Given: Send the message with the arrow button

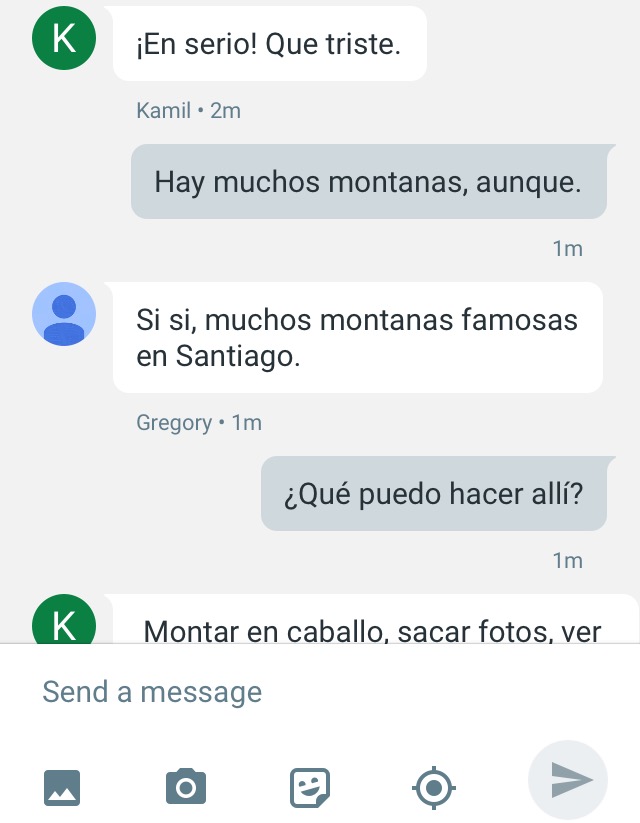Looking at the screenshot, I should coord(568,781).
